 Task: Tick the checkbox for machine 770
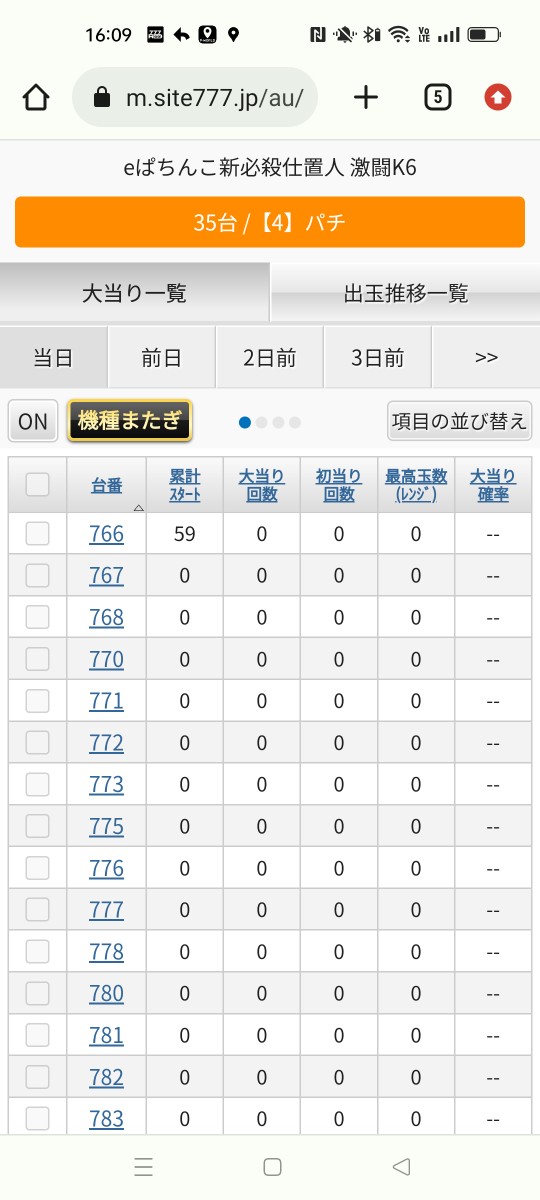[37, 659]
